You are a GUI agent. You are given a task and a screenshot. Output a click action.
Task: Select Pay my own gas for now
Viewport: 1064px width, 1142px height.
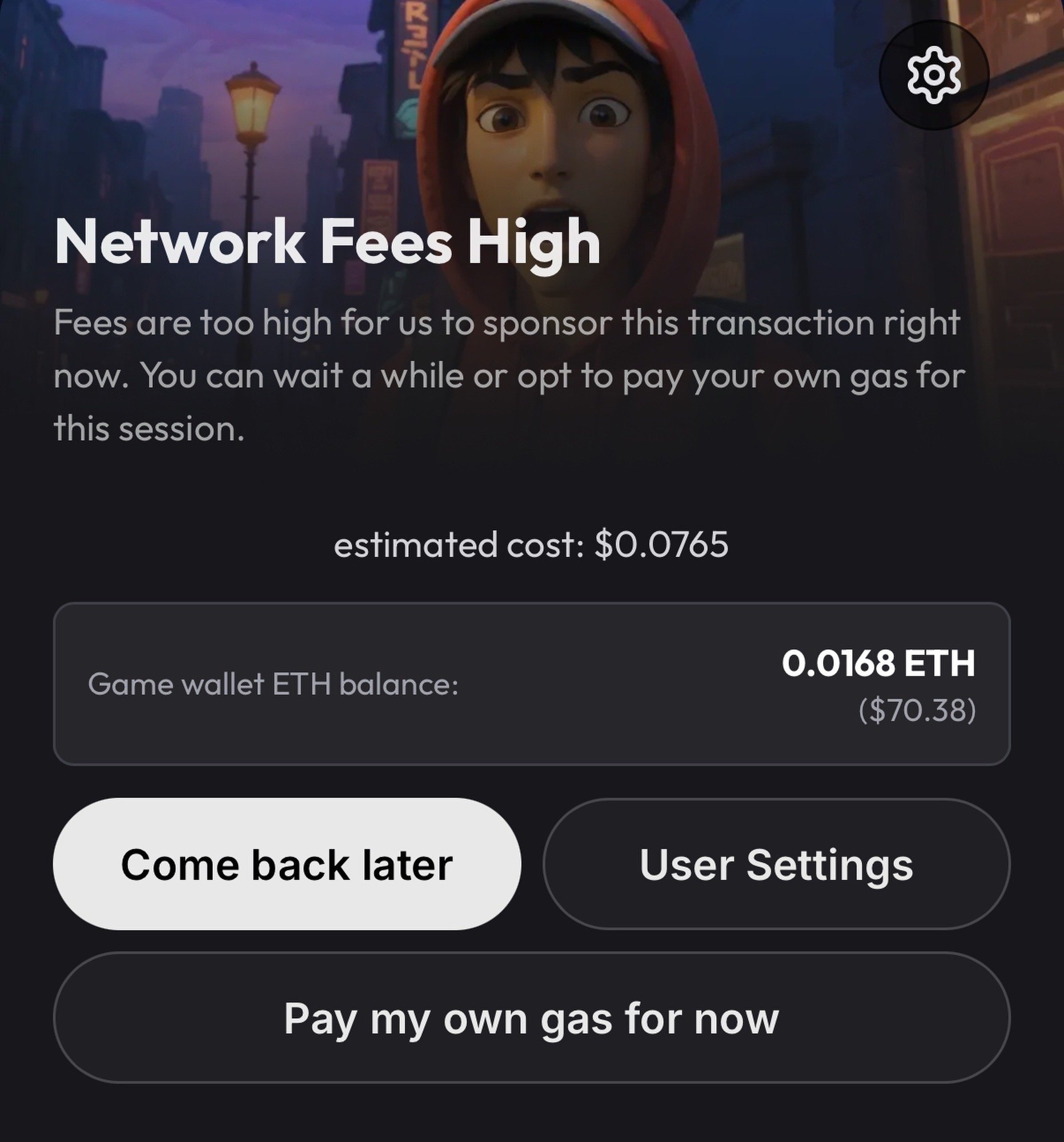tap(531, 1019)
